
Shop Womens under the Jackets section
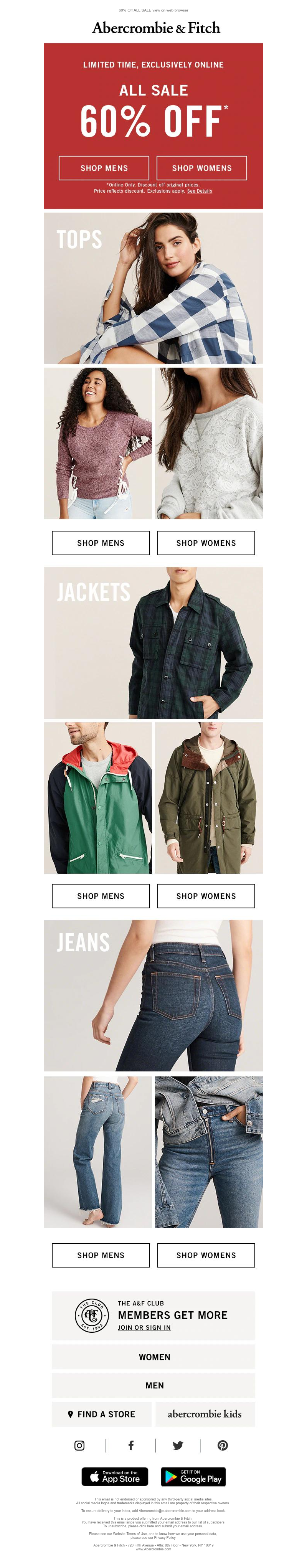[206, 896]
